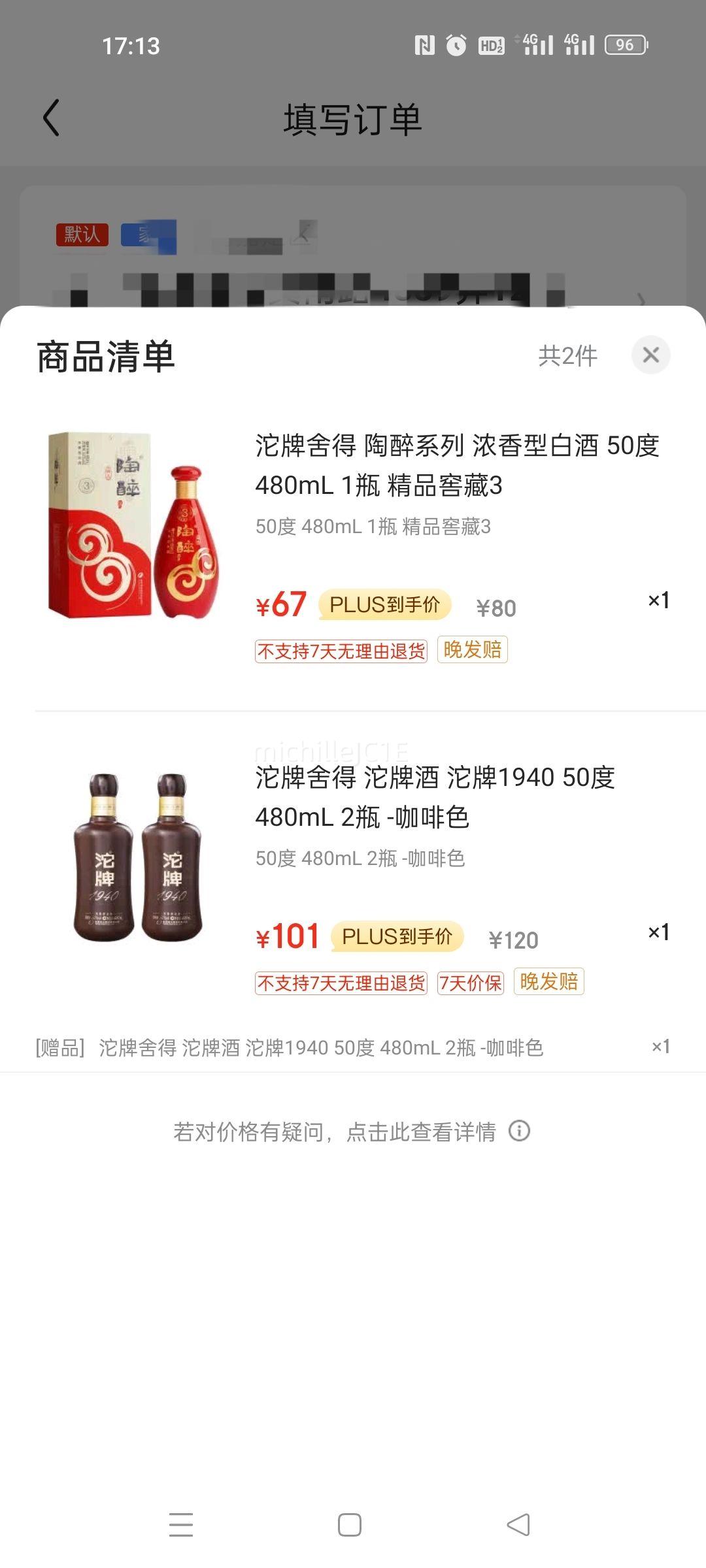Close the 商品清单 product list sheet
This screenshot has width=706, height=1568.
650,355
